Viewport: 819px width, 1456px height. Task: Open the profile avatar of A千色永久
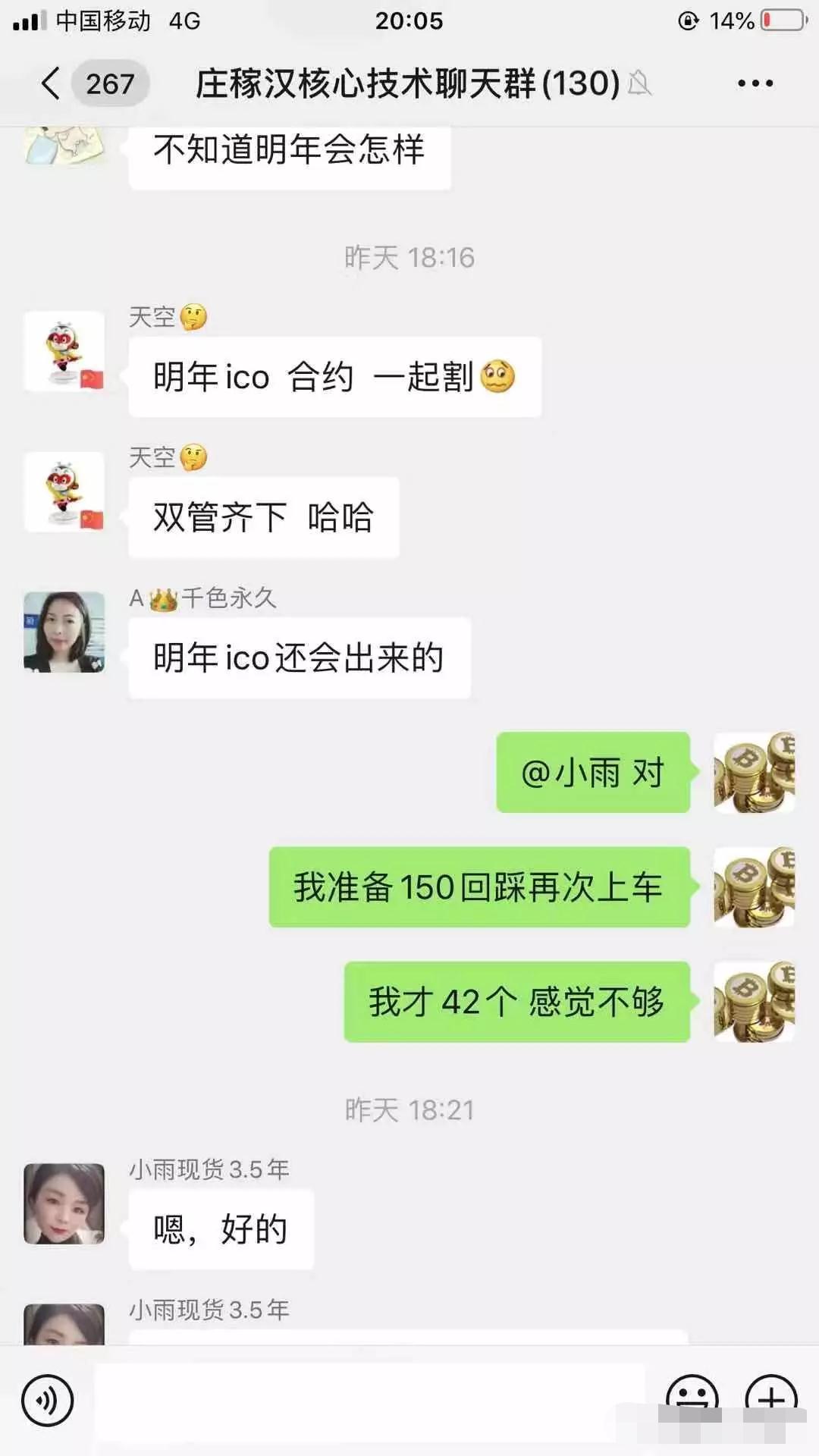pos(64,632)
